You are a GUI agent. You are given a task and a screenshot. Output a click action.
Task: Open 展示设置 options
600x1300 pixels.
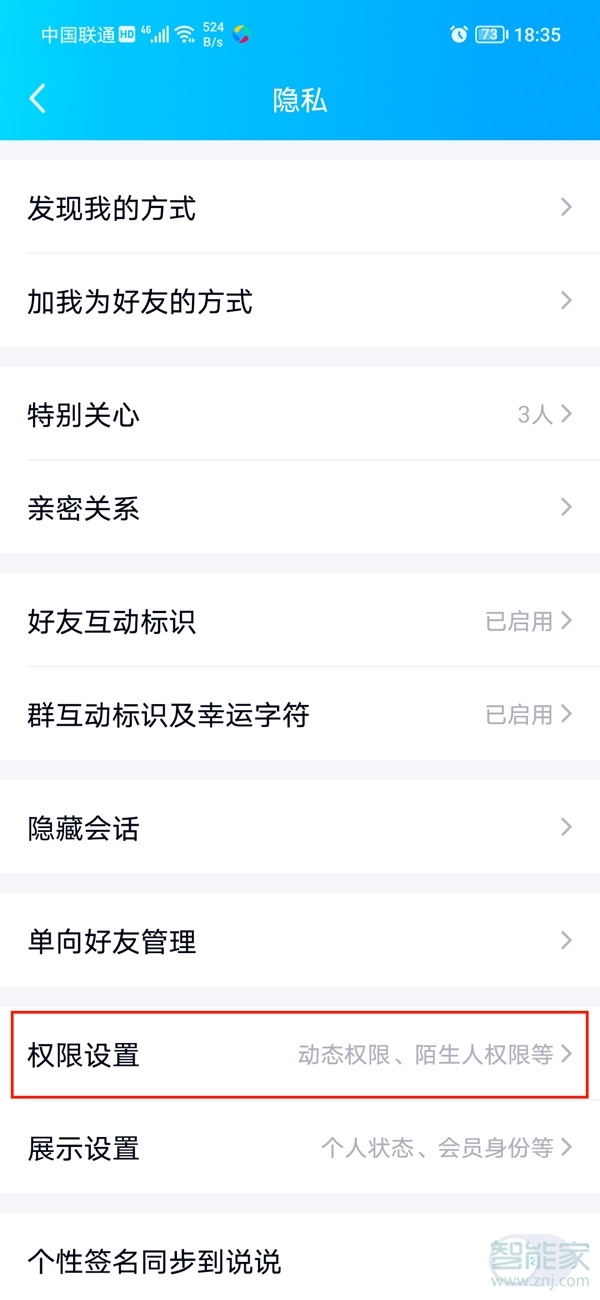point(300,1148)
